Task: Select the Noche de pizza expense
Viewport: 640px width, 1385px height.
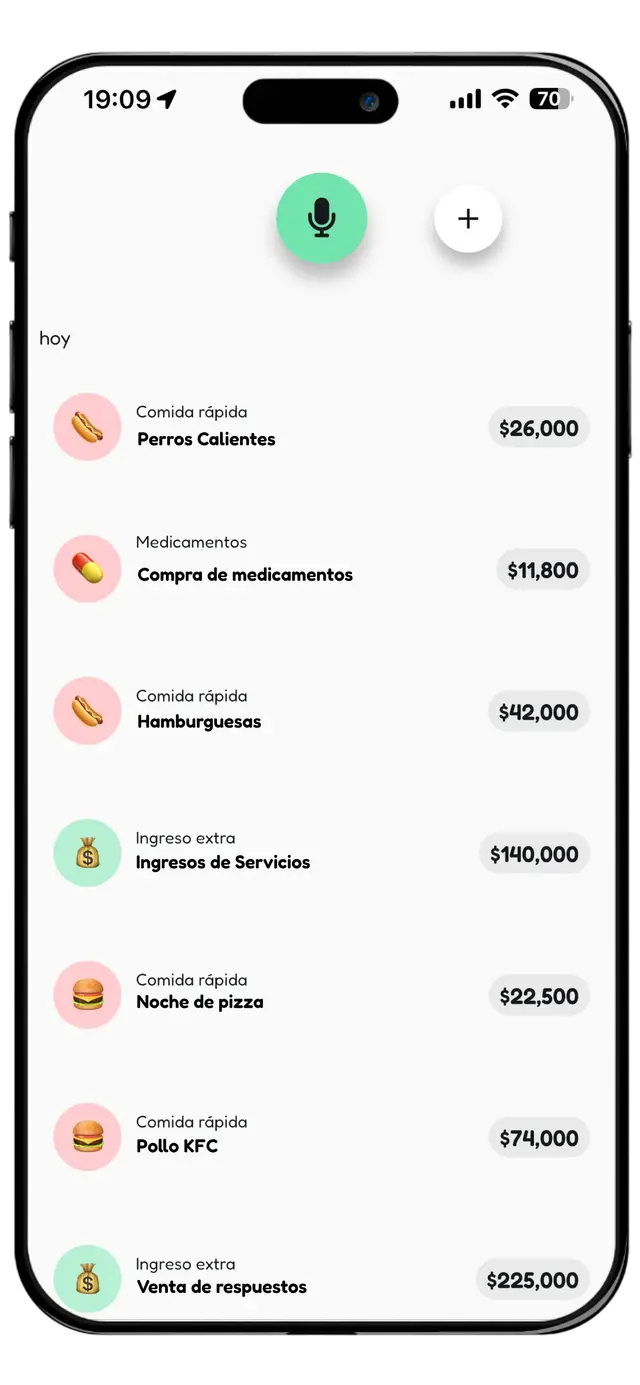Action: (x=200, y=1001)
